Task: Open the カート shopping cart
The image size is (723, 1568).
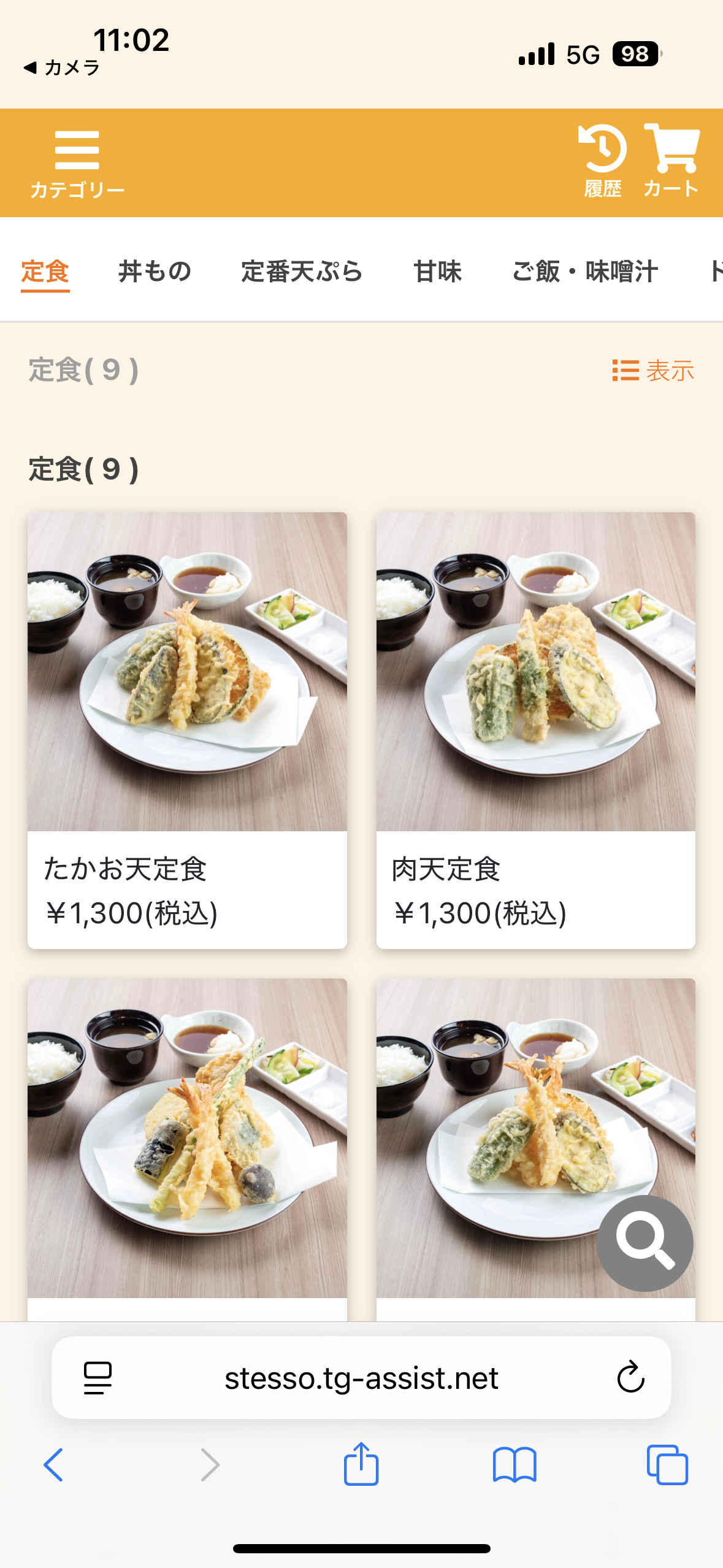Action: (x=671, y=162)
